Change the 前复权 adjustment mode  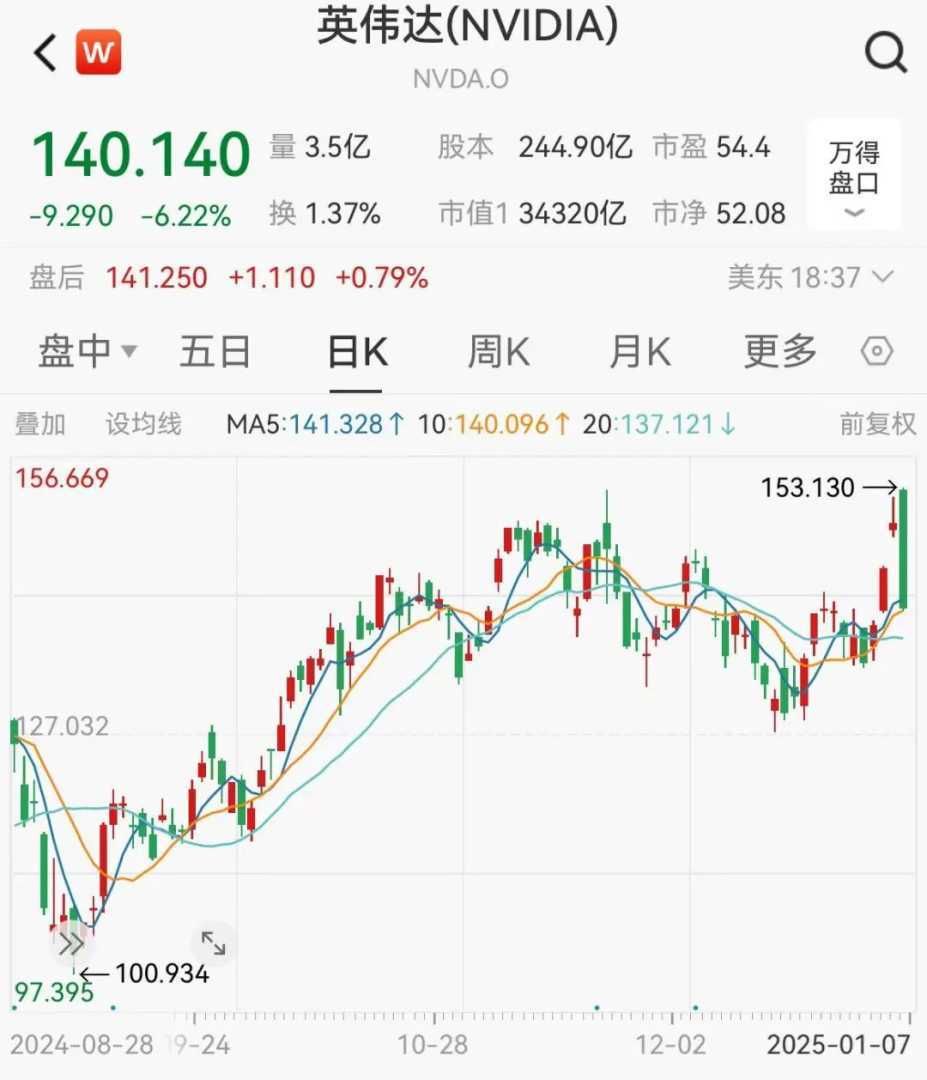[x=877, y=424]
